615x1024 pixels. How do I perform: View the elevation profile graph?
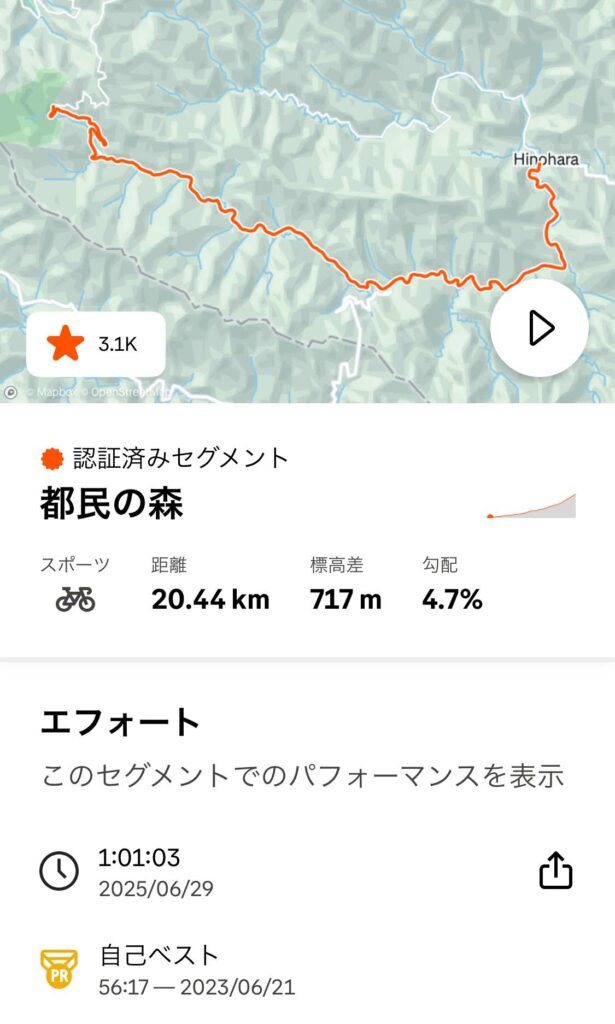coord(531,505)
